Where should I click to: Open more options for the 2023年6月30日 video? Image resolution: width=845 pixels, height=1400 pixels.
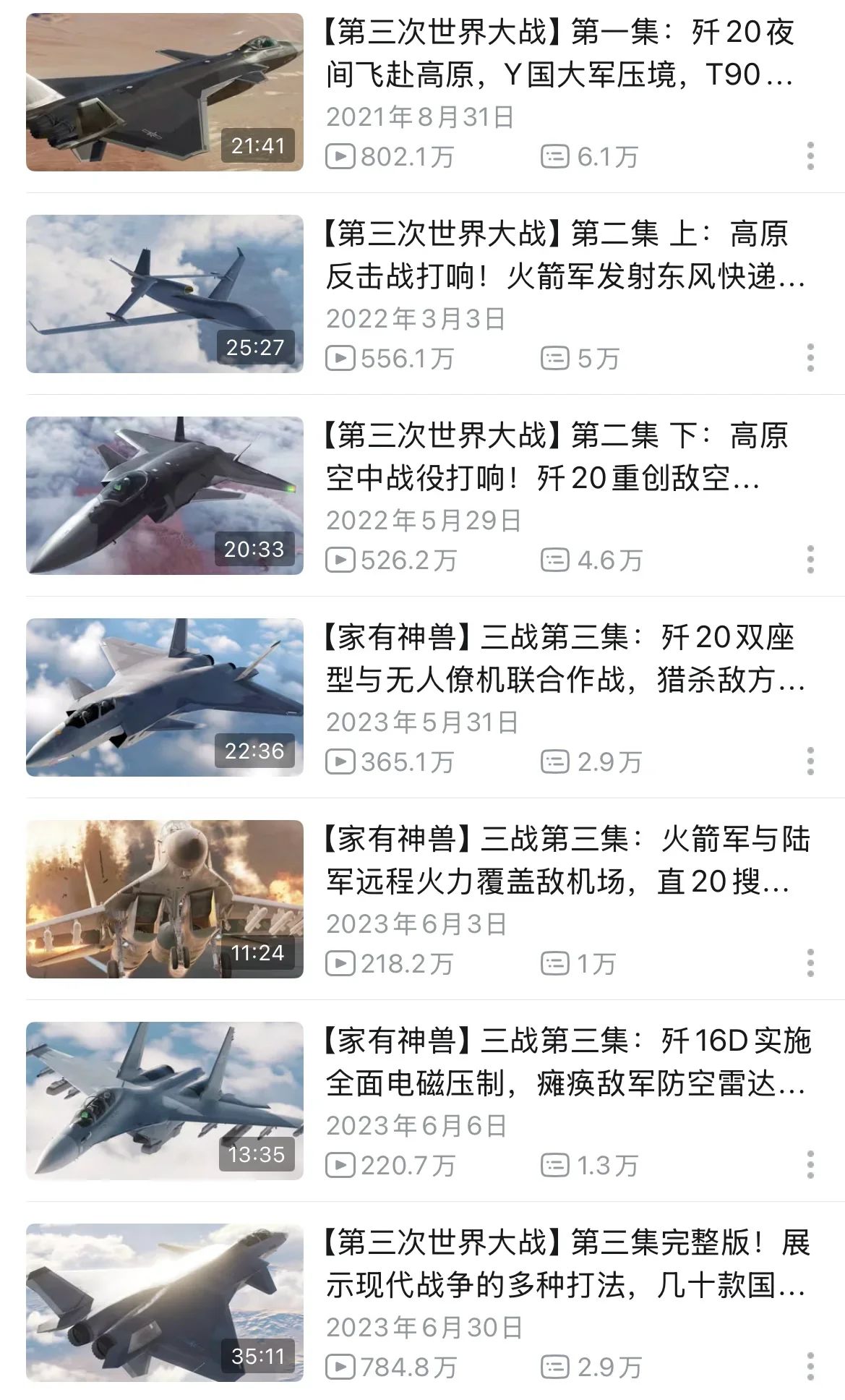pyautogui.click(x=810, y=1367)
